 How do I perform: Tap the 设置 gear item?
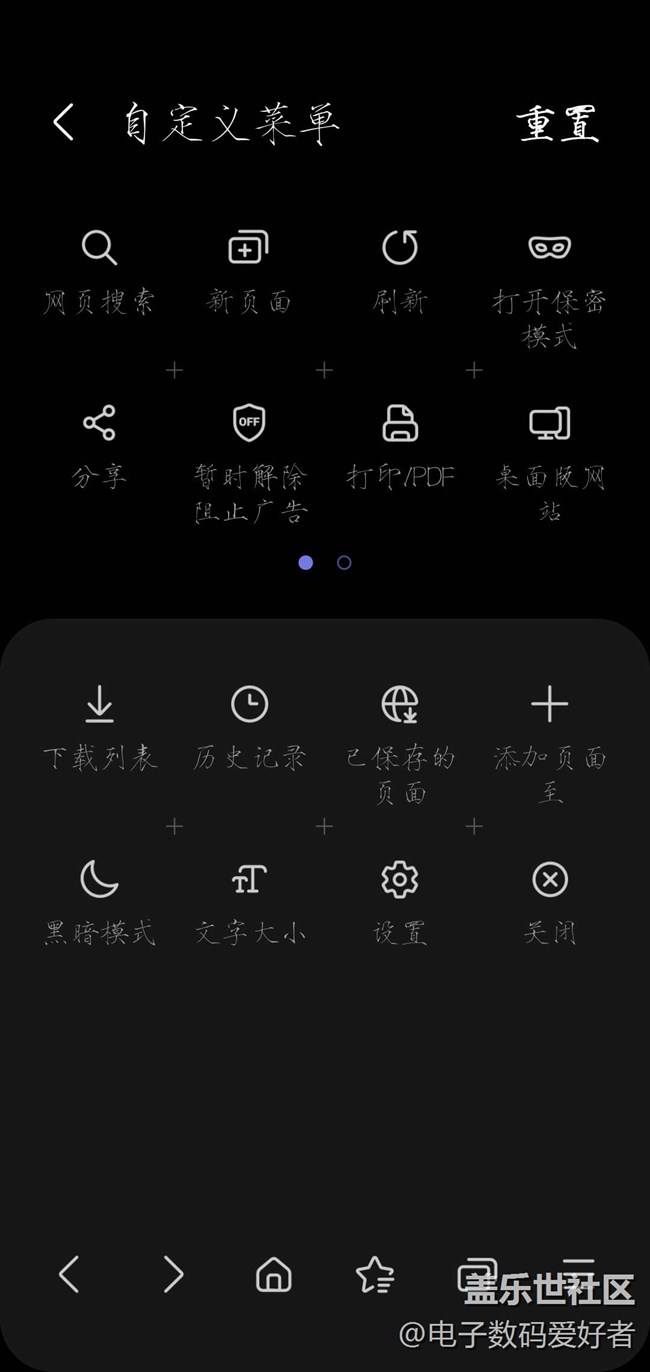click(400, 880)
